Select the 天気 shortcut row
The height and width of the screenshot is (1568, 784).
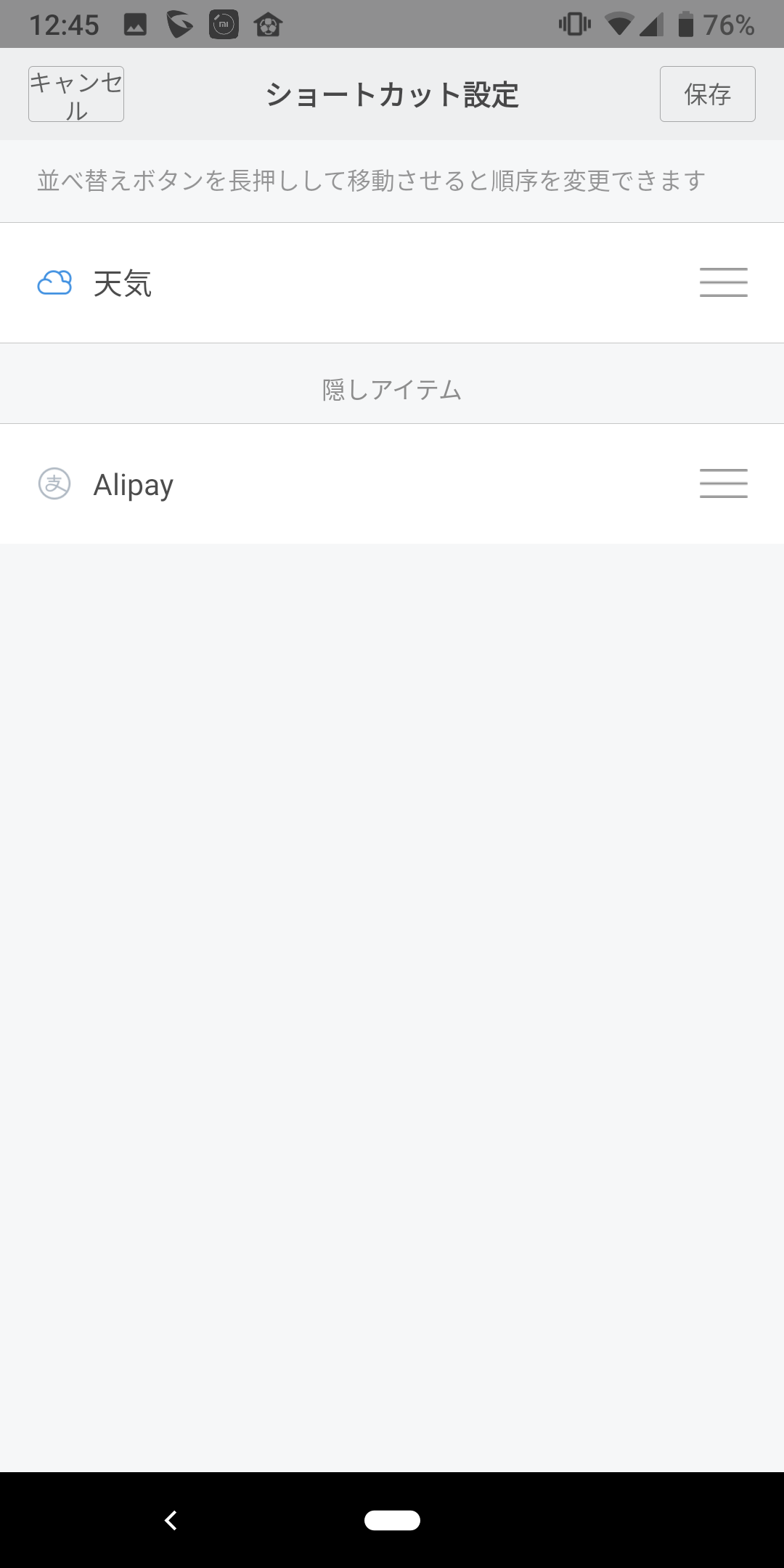tap(392, 283)
